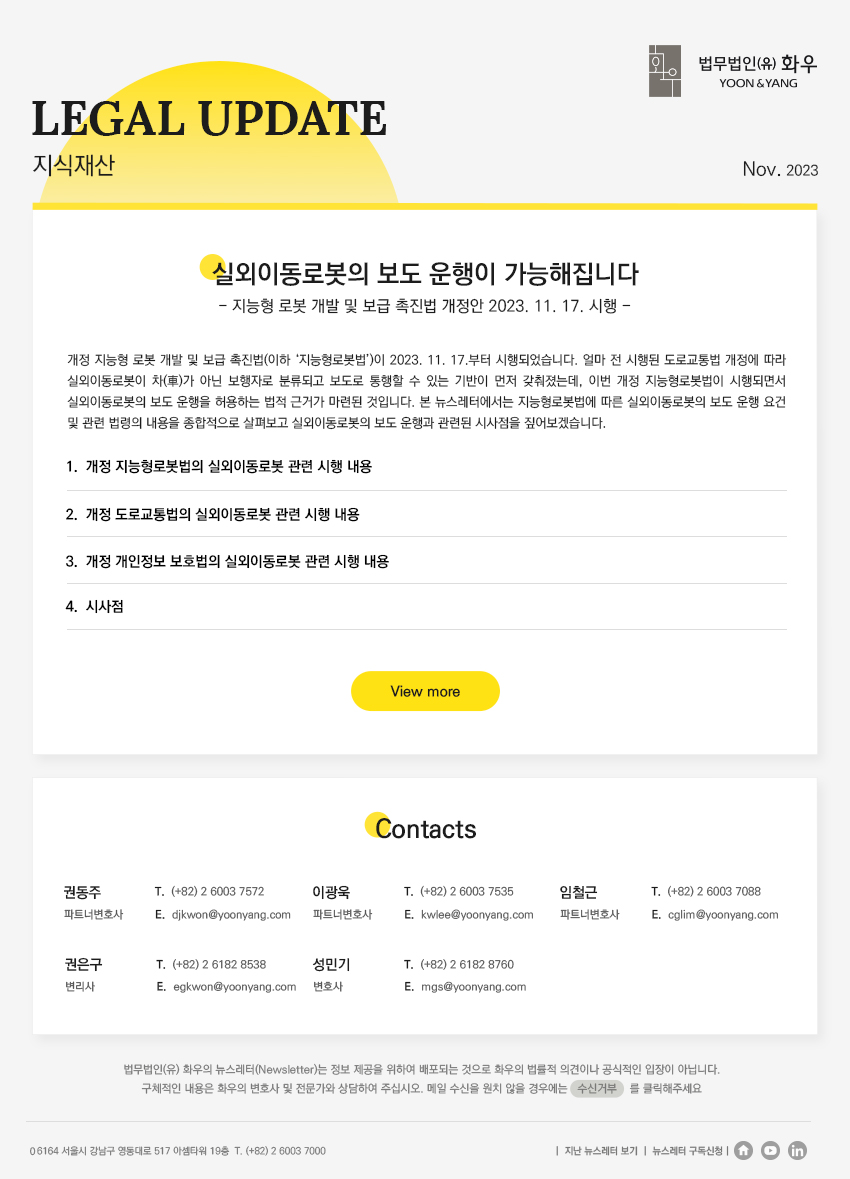Open the 지난 뉴스레터 보기 link
The image size is (850, 1179).
coord(601,1151)
